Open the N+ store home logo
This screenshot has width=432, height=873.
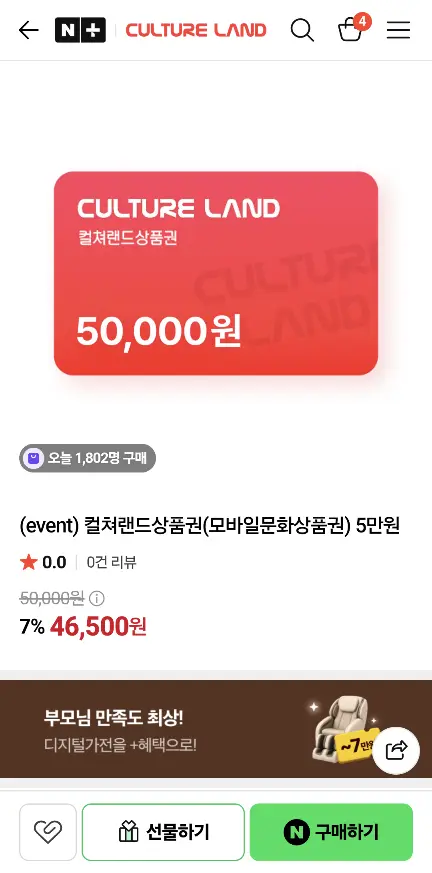(80, 30)
